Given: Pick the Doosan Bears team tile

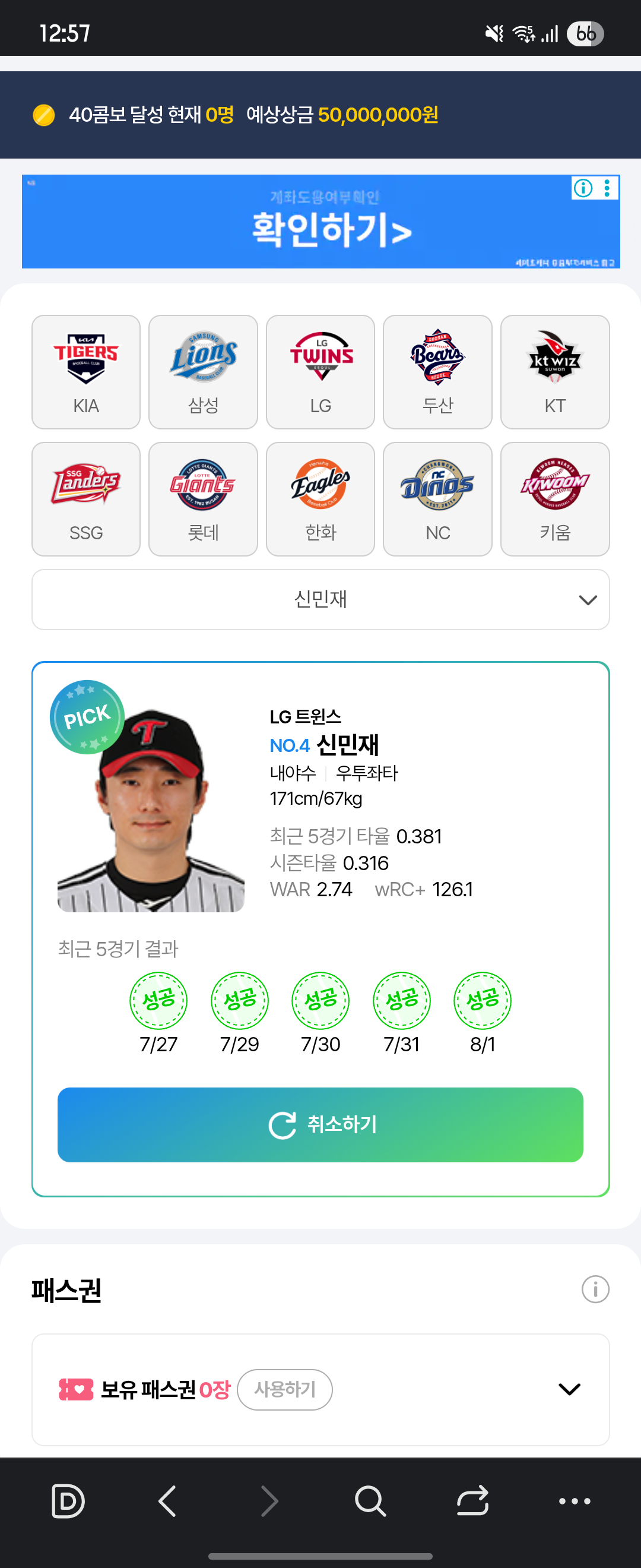Looking at the screenshot, I should pos(437,372).
